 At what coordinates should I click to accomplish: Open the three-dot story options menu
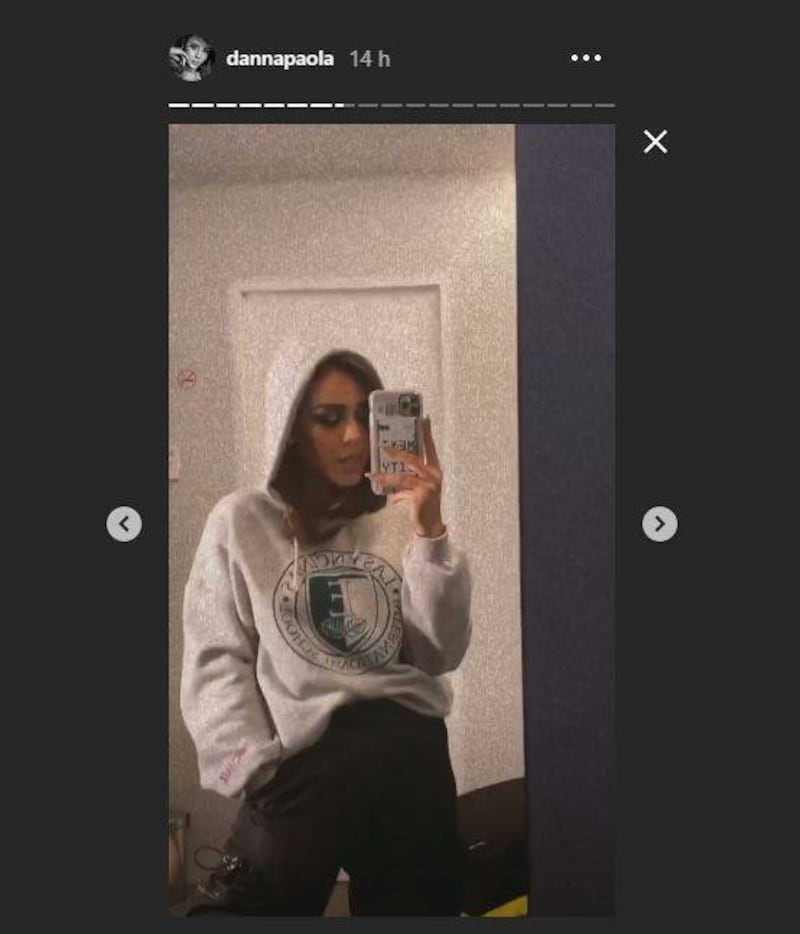tap(586, 58)
